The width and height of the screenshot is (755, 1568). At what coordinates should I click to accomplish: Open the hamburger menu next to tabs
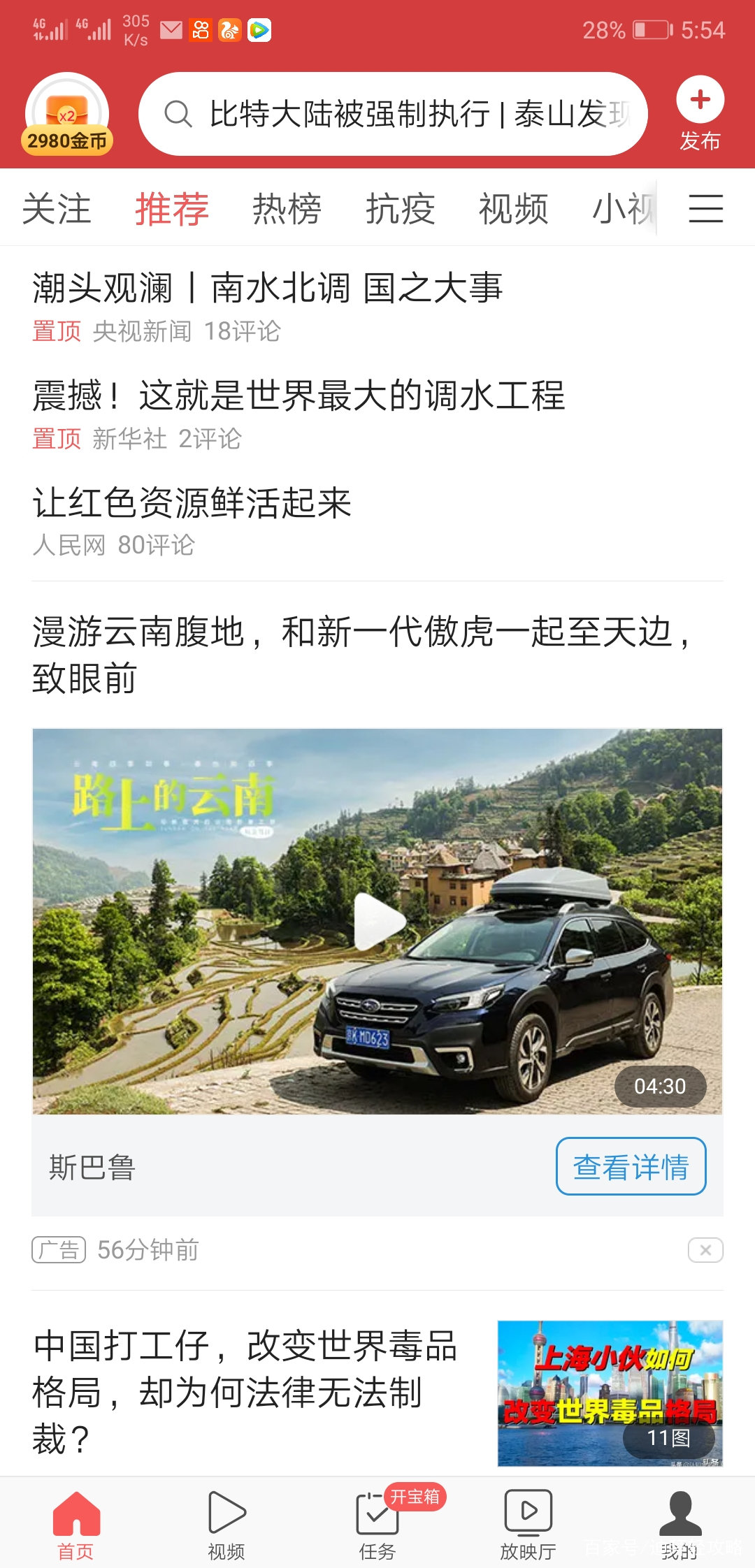[705, 209]
